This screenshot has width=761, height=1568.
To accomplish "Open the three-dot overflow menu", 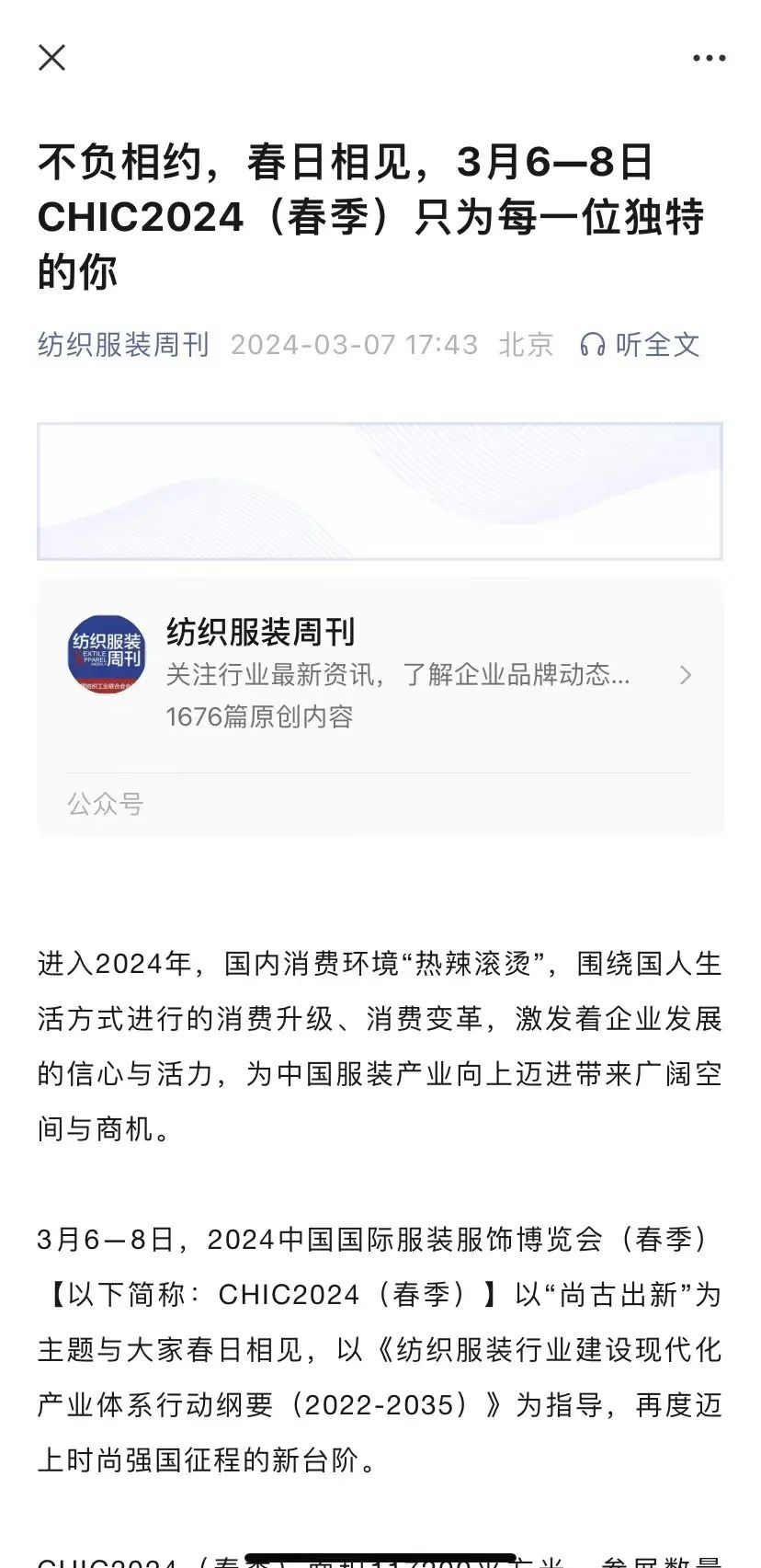I will tap(709, 58).
